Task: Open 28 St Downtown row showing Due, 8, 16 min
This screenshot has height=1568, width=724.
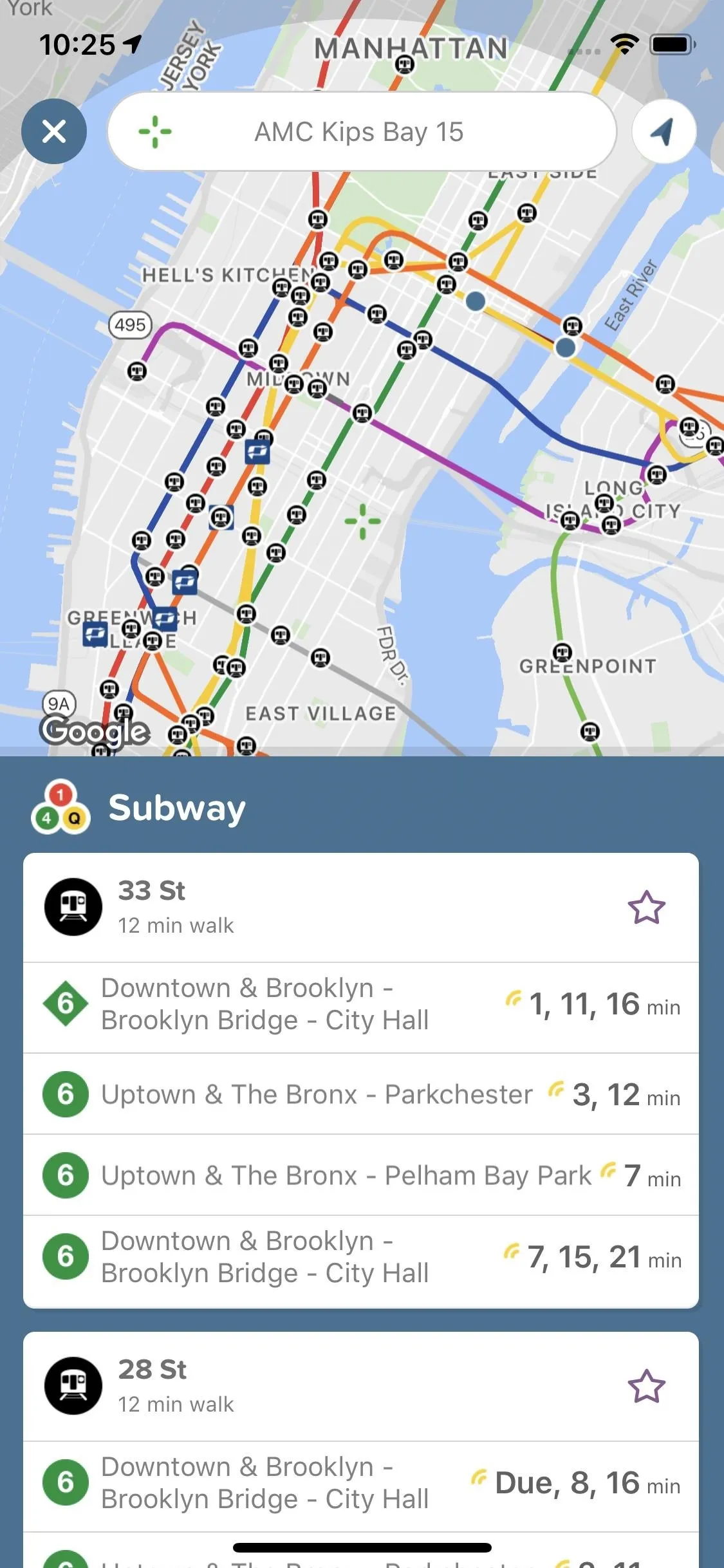Action: tap(361, 1487)
